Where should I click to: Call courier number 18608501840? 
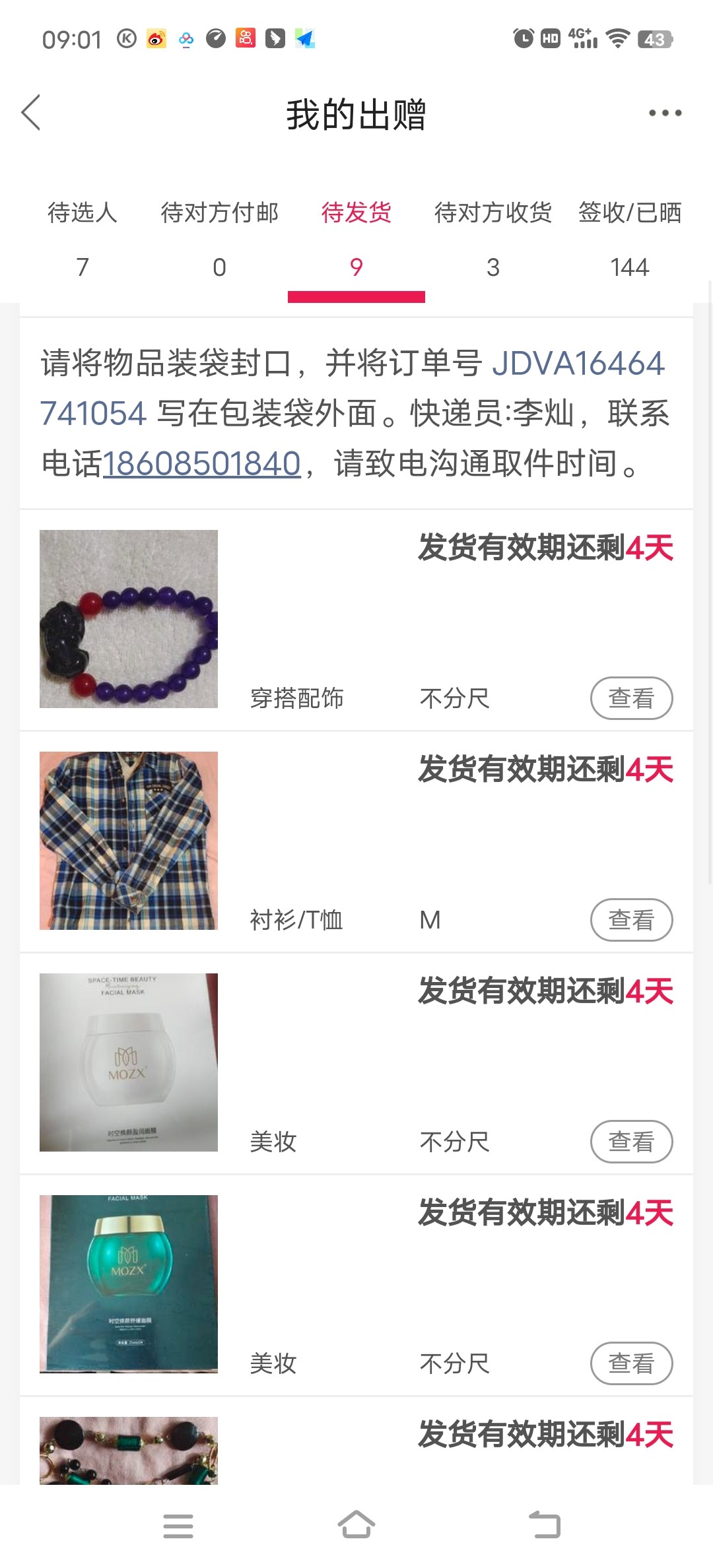[202, 463]
